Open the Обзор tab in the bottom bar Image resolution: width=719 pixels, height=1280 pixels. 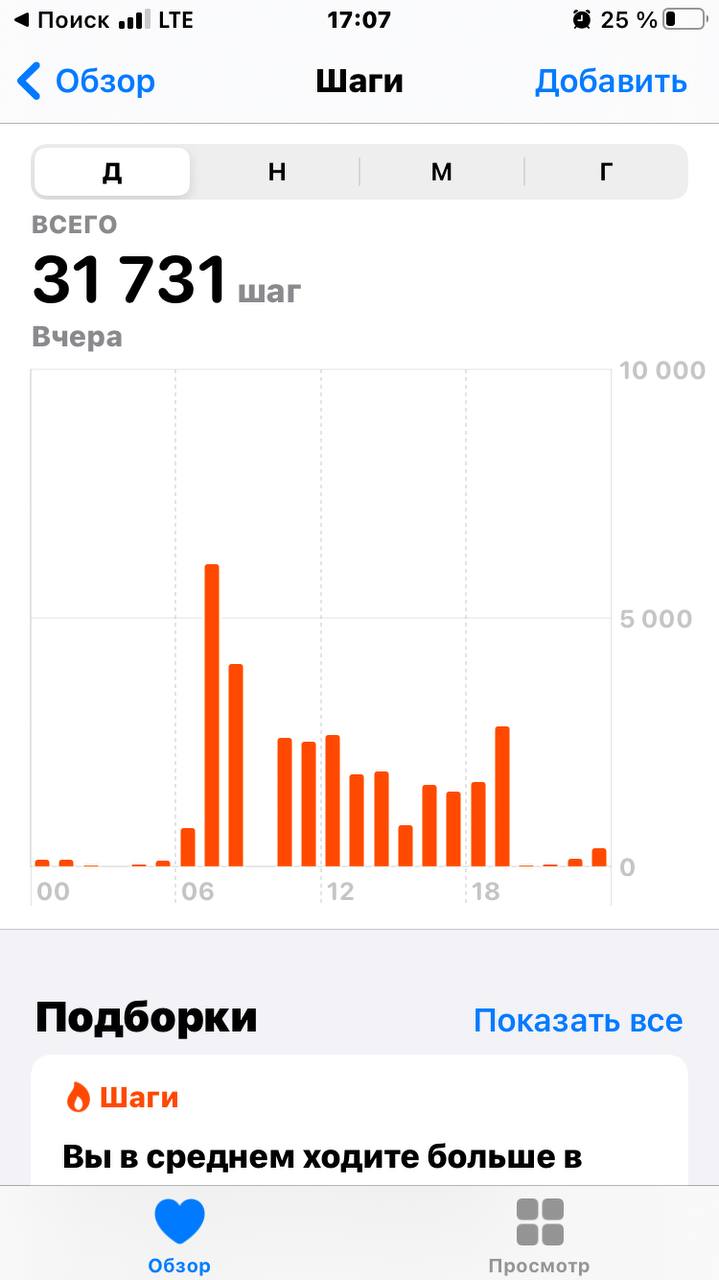[x=179, y=1235]
